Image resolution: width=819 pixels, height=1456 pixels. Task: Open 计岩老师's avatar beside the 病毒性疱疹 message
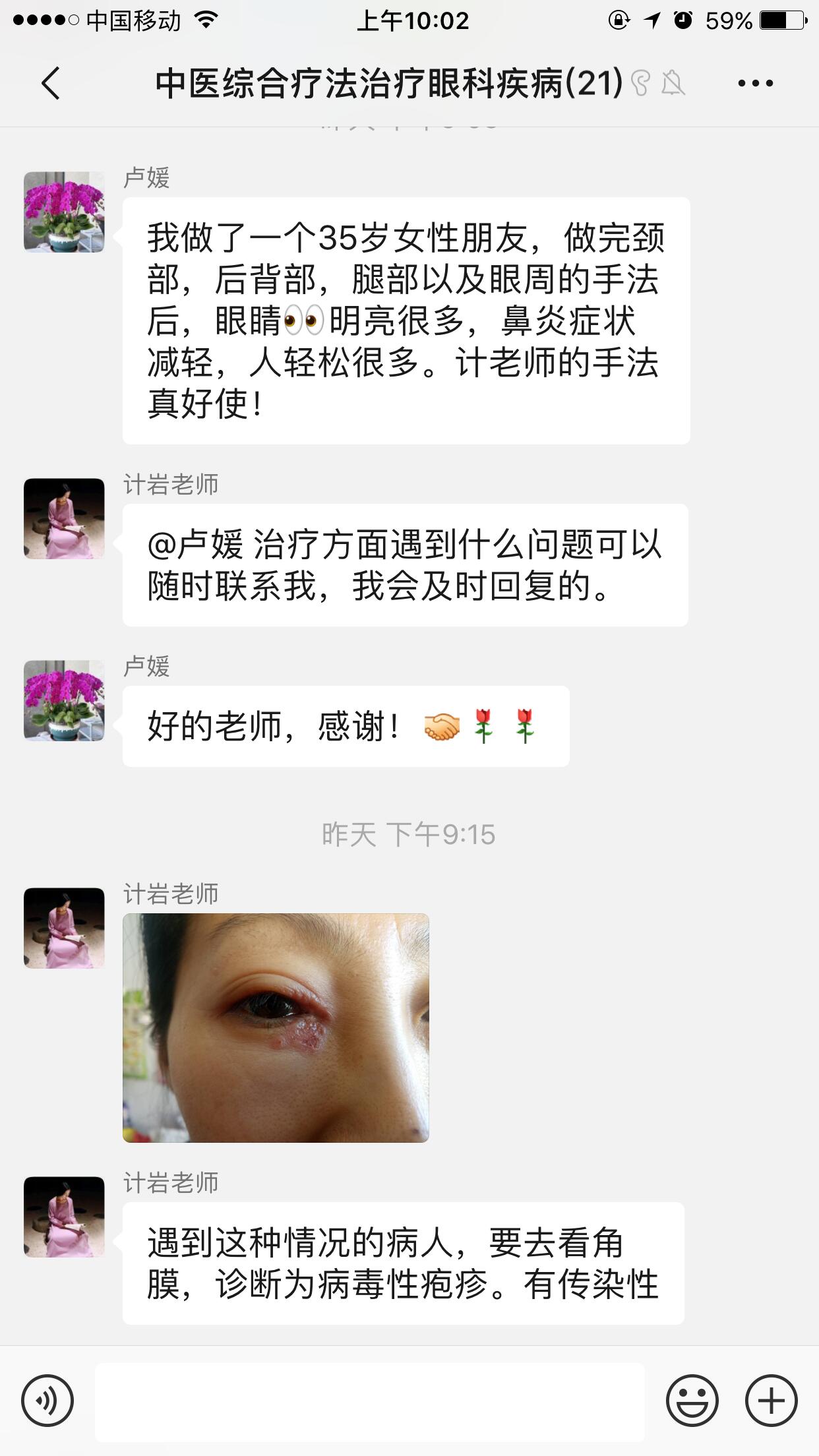coord(64,1217)
